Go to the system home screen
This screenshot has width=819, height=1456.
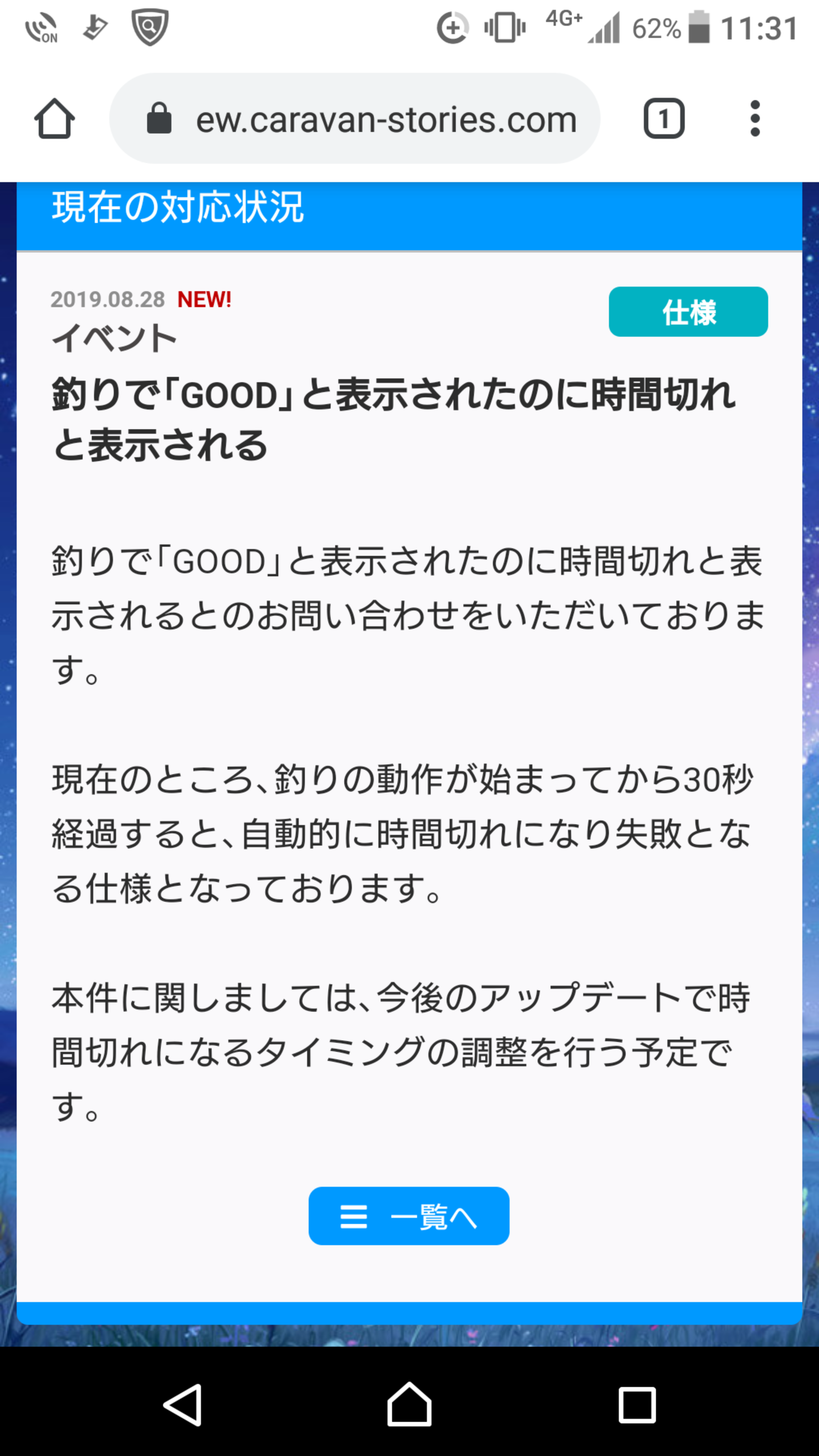click(409, 1405)
